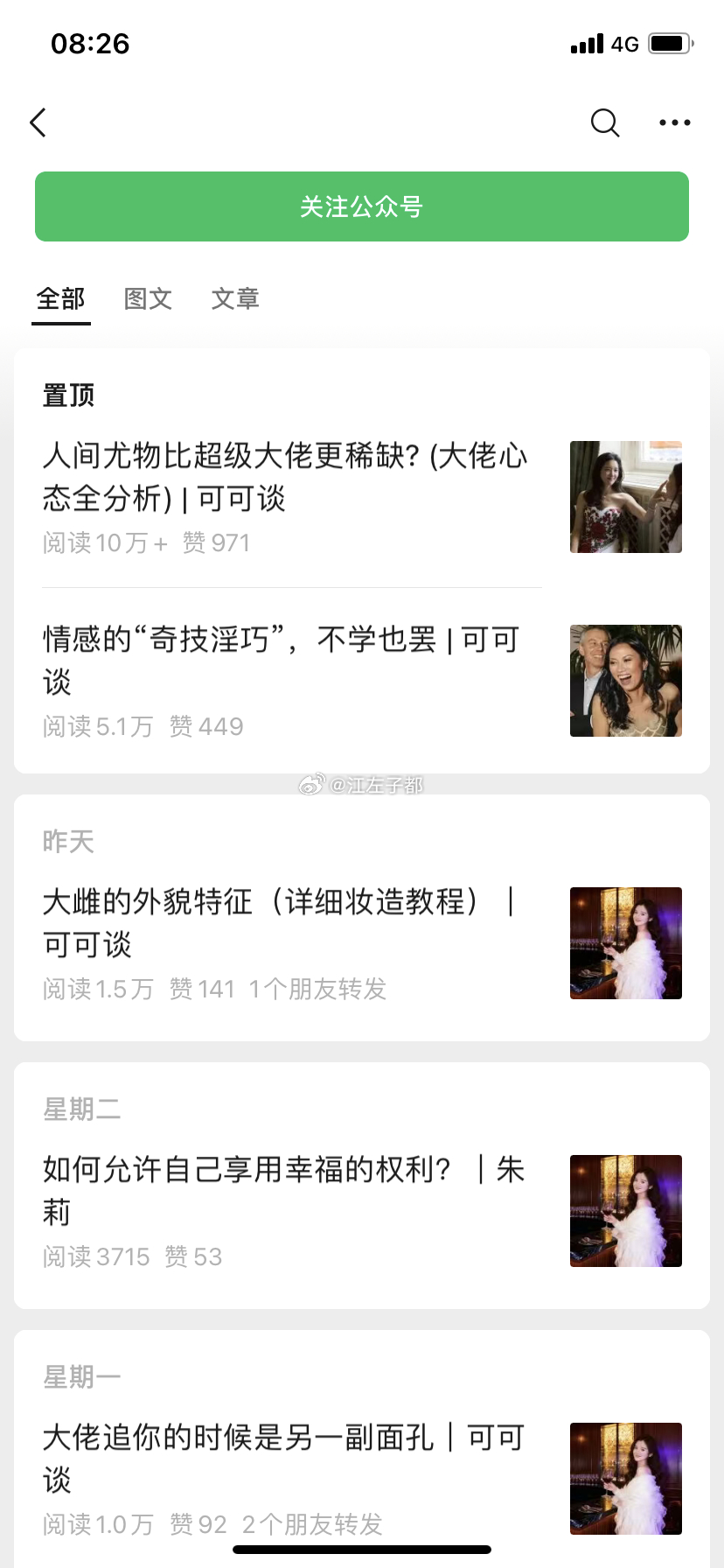Tap the 置顶 section header
Viewport: 724px width, 1568px height.
click(x=68, y=395)
